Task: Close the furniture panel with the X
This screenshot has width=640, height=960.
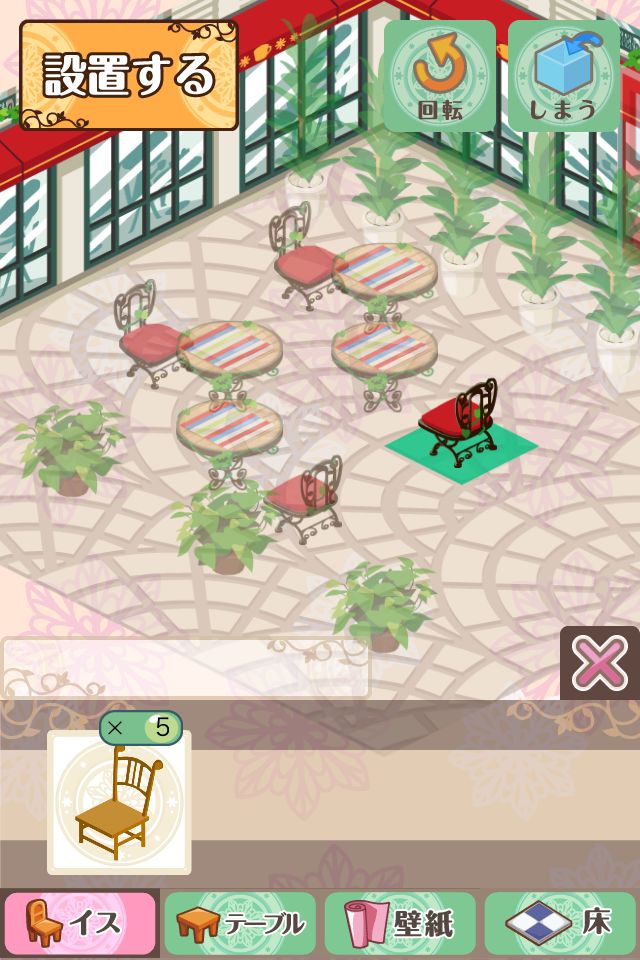Action: click(x=599, y=662)
